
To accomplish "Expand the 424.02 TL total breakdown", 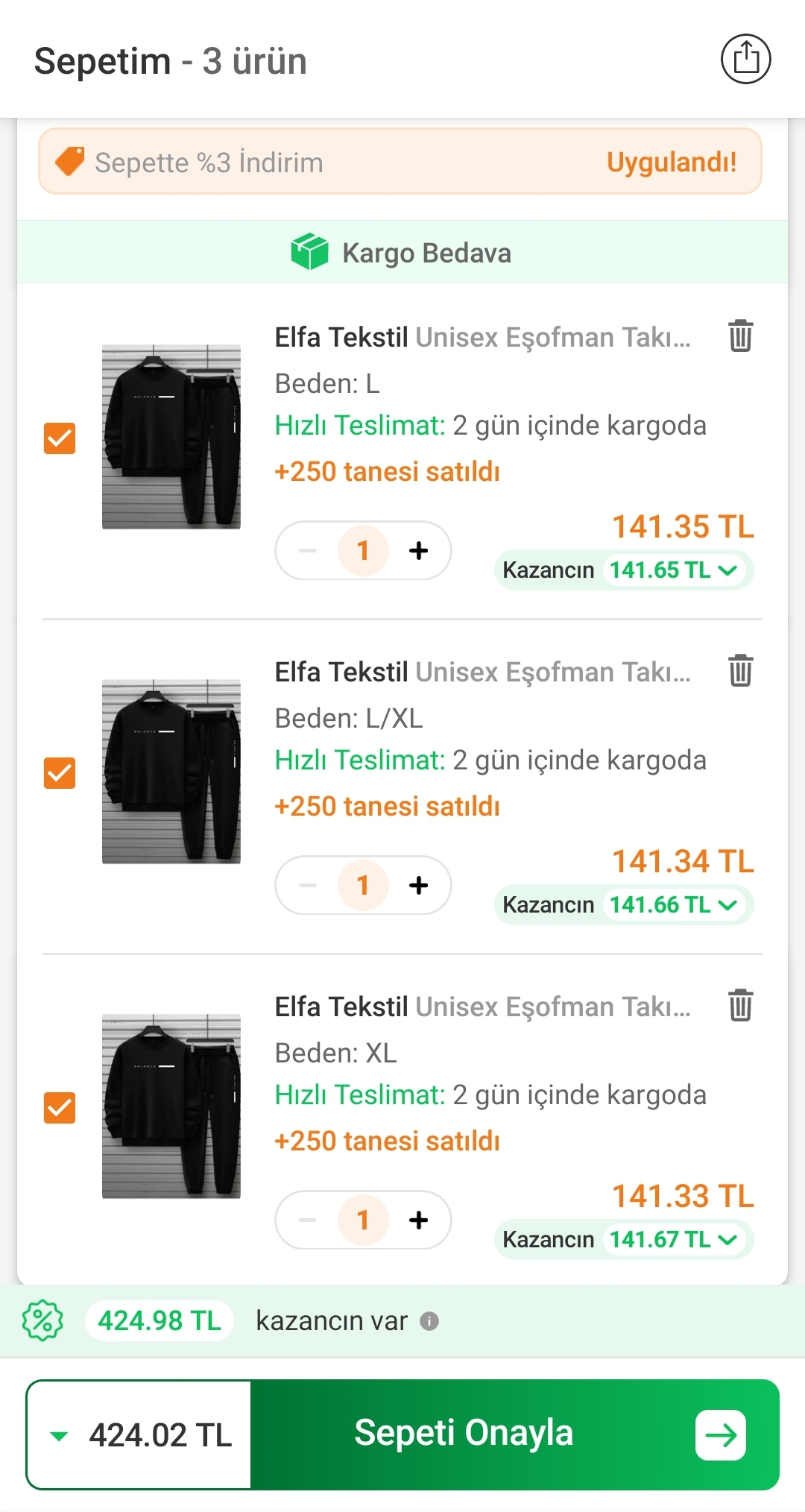I will point(139,1435).
